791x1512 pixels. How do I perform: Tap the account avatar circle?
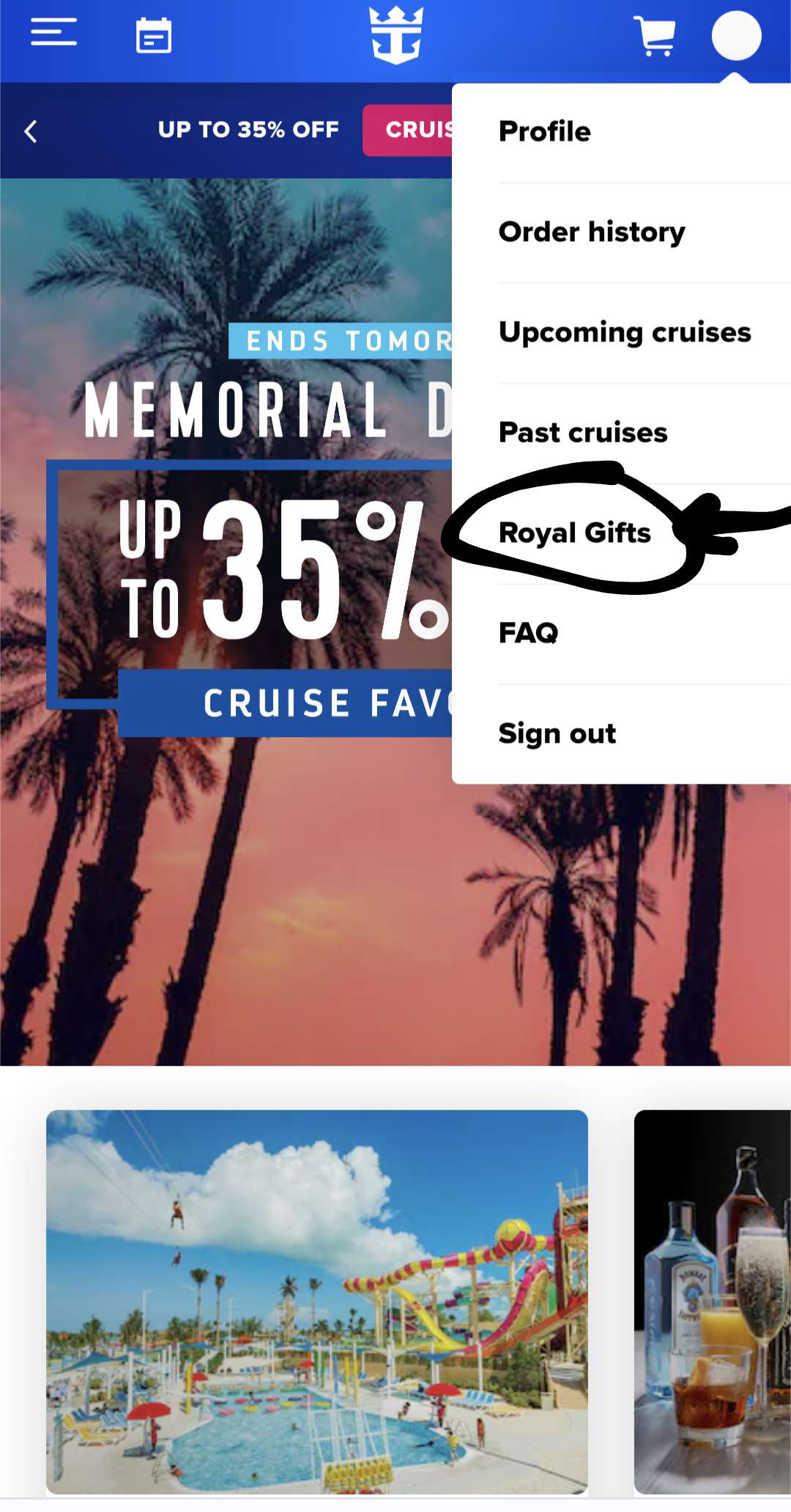tap(737, 35)
